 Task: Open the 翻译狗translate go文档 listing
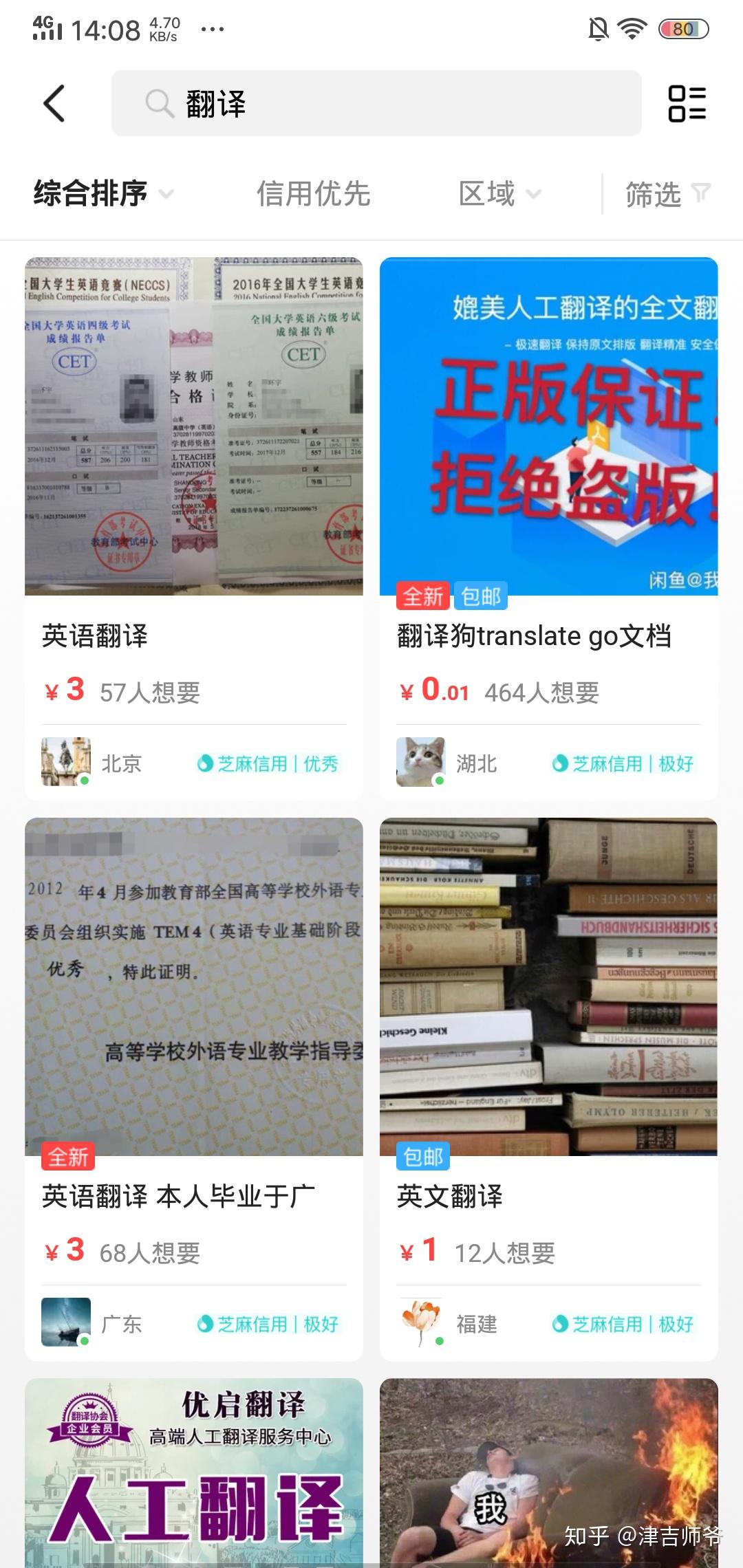[x=548, y=481]
